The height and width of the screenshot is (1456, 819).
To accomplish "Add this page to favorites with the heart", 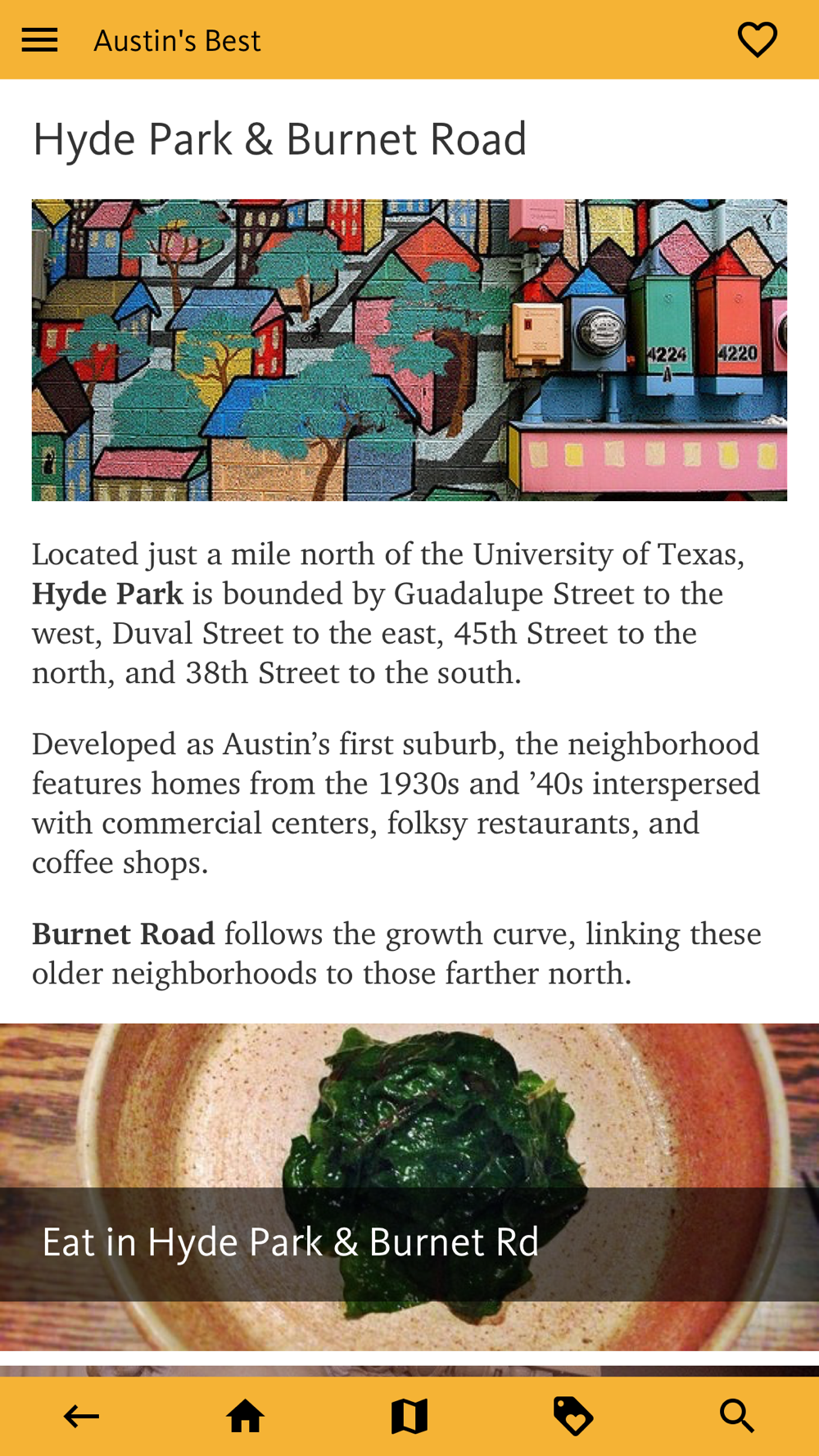I will pos(757,40).
